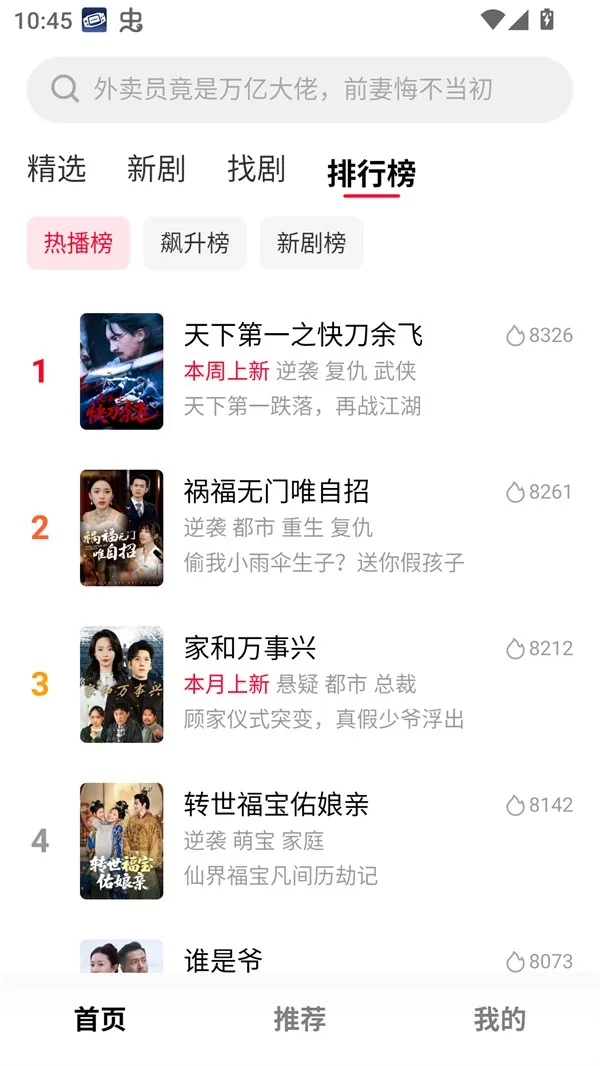Open the drama 家和万事兴
The width and height of the screenshot is (600, 1066).
(x=250, y=648)
